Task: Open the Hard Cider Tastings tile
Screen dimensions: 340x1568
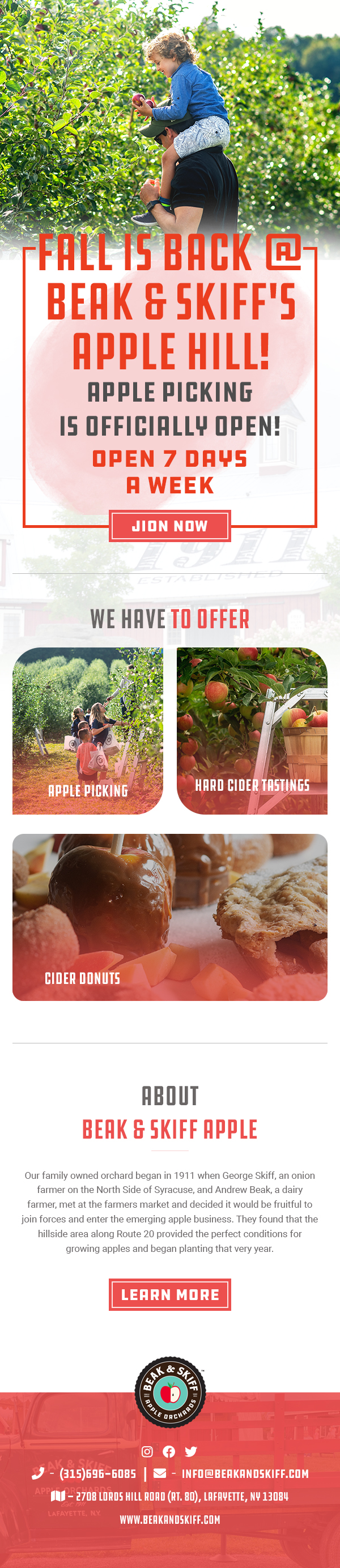Action: click(252, 730)
